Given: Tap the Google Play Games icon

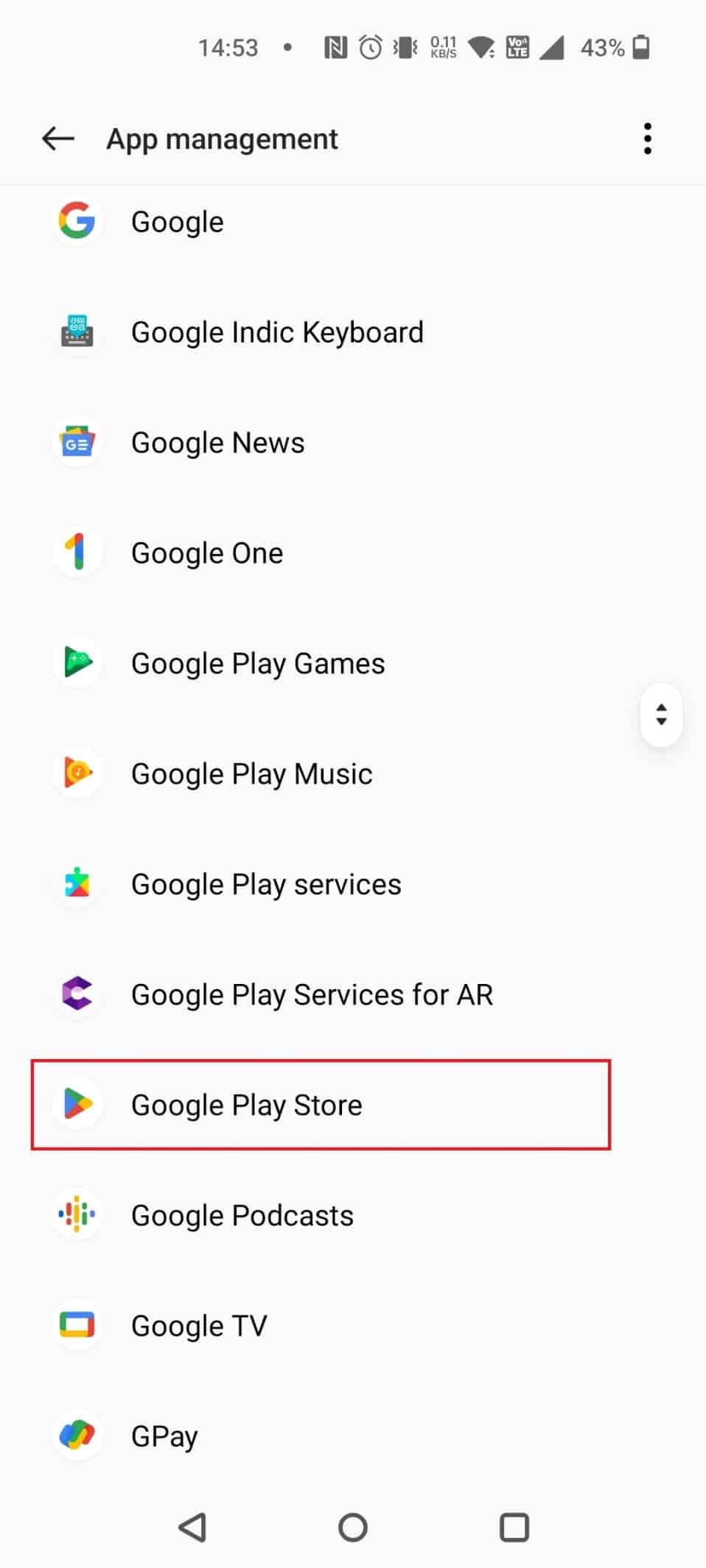Looking at the screenshot, I should coord(77,662).
